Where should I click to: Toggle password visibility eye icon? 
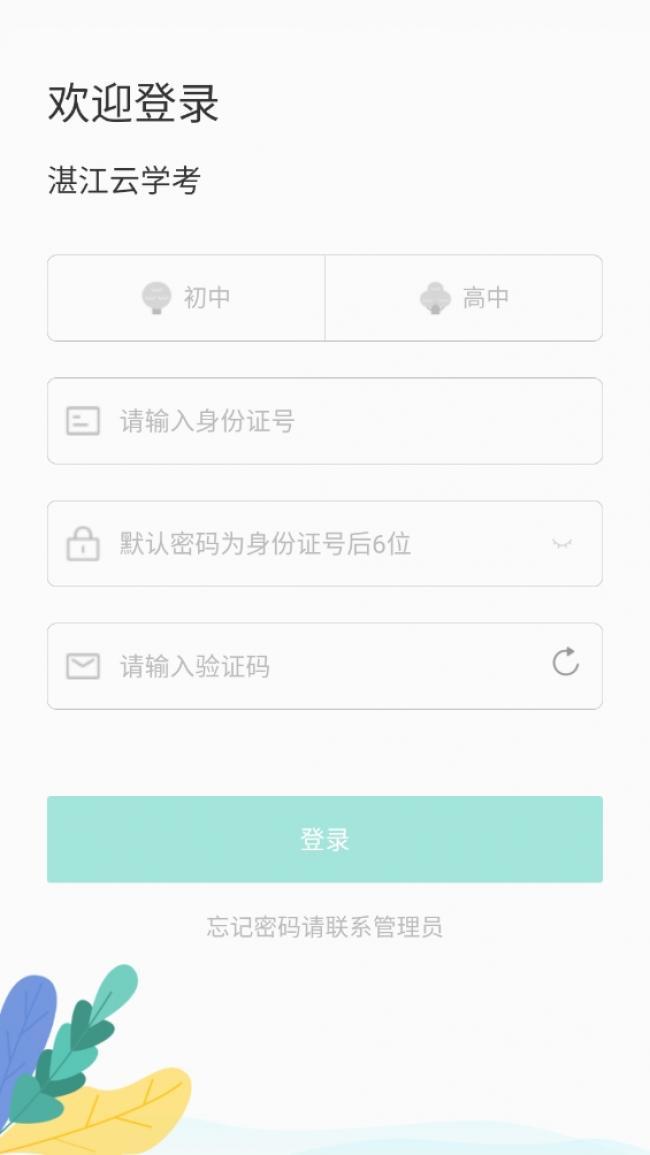[x=562, y=544]
